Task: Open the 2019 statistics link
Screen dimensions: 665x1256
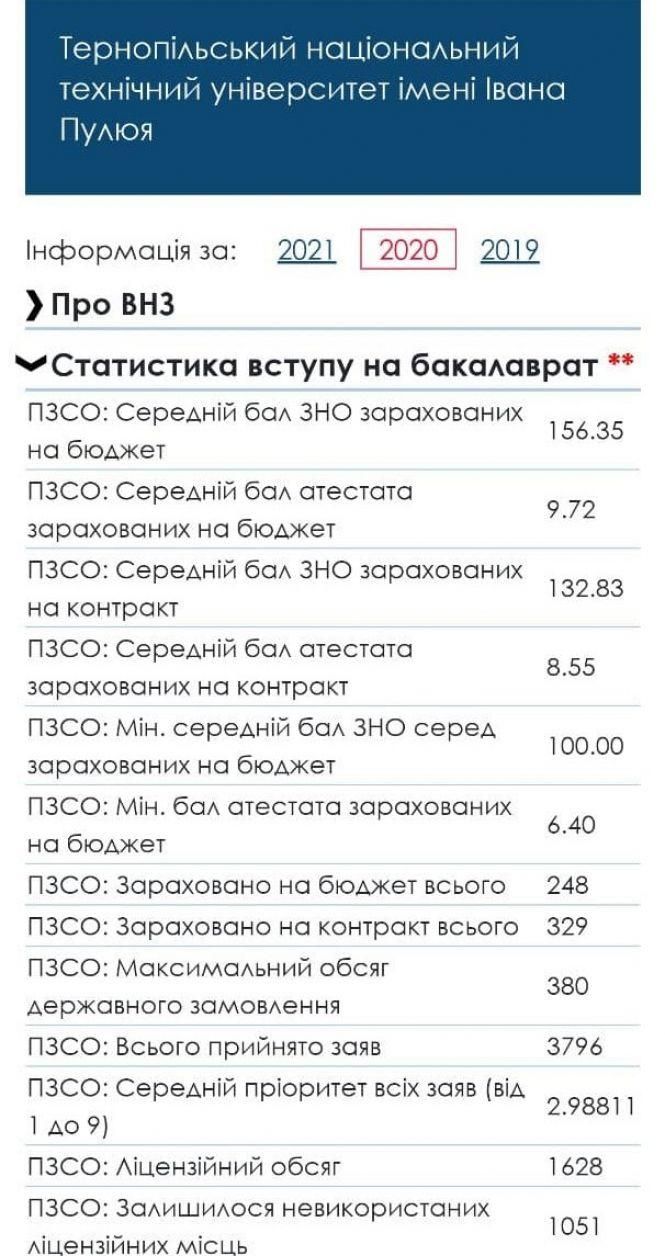Action: click(509, 249)
